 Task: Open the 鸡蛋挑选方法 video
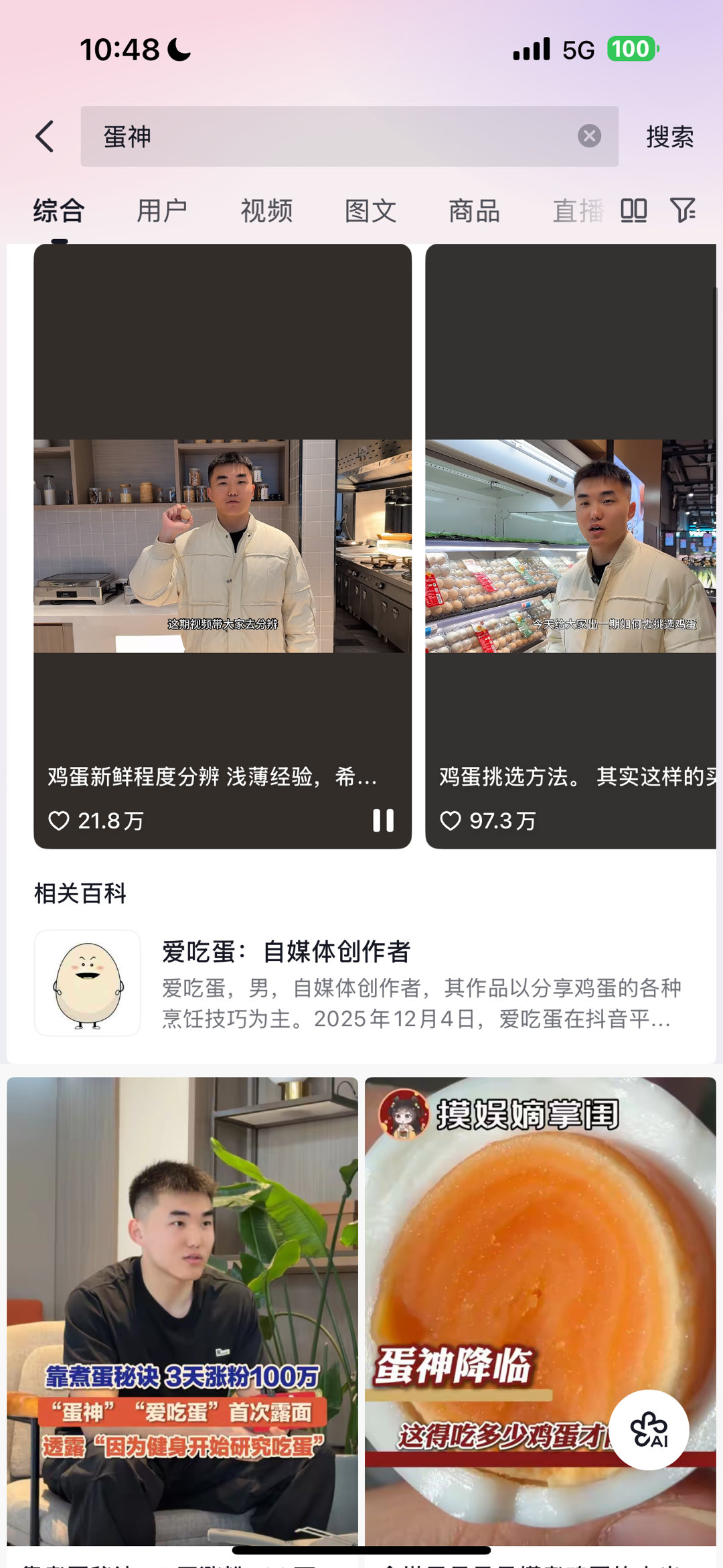click(570, 546)
